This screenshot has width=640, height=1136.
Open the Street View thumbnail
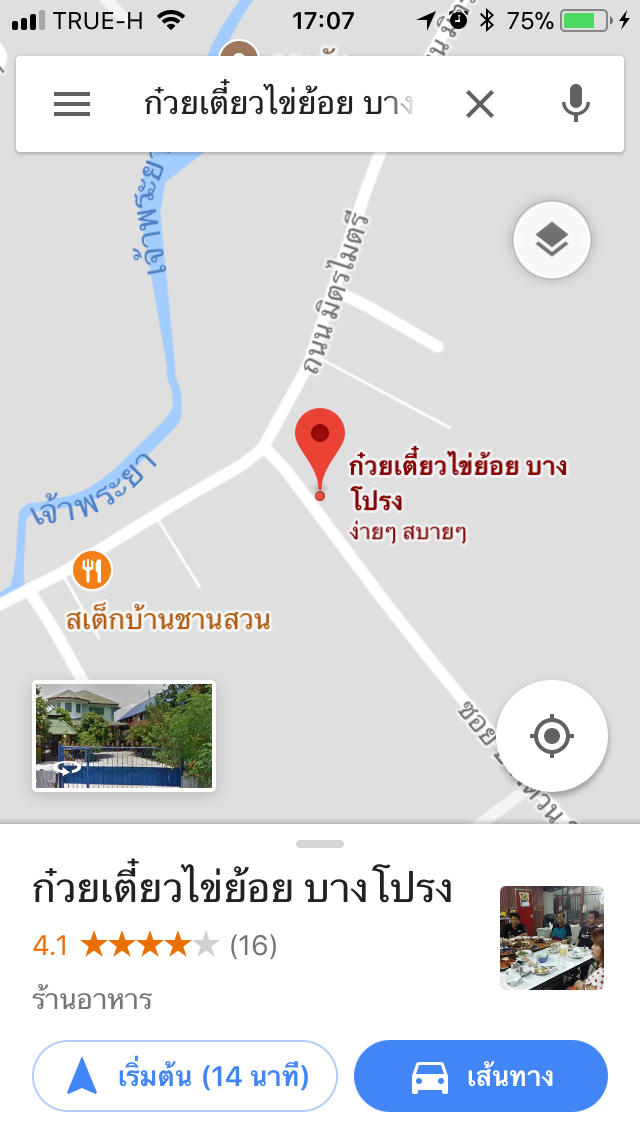point(124,736)
